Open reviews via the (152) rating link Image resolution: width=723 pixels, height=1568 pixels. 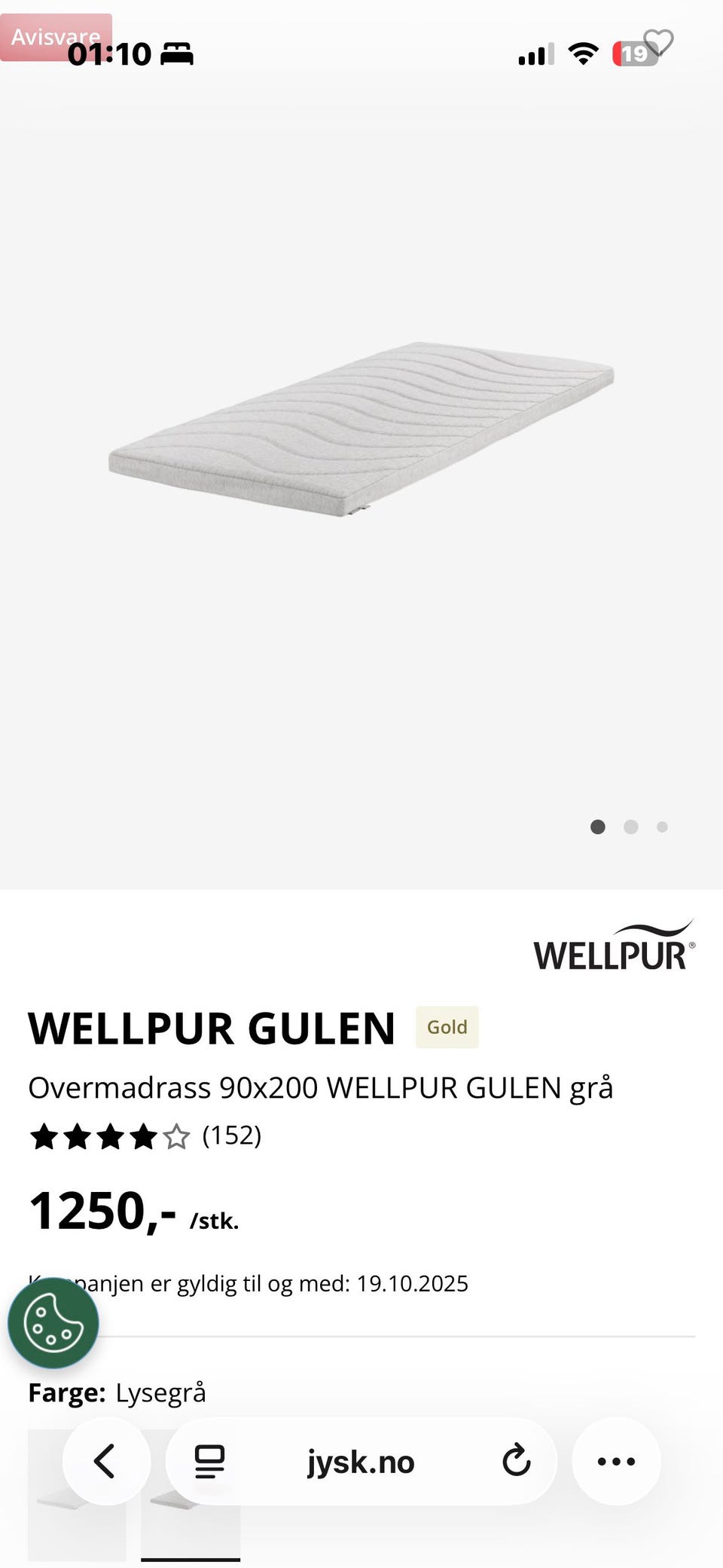click(x=232, y=1138)
